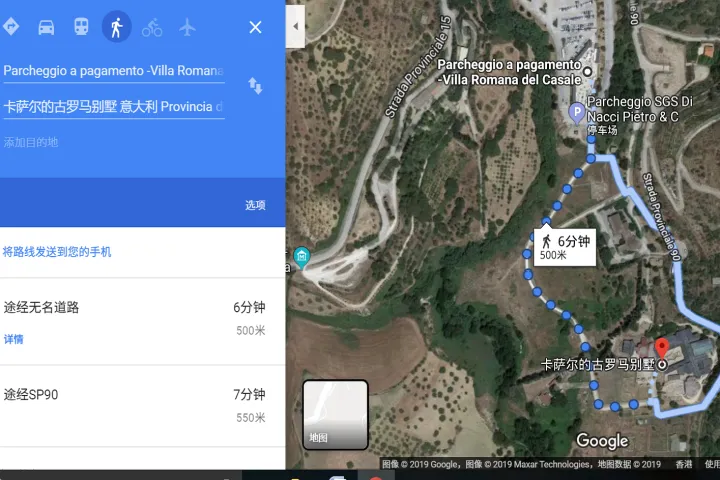Screen dimensions: 720x480
Task: Switch to cycling directions
Action: 152,27
